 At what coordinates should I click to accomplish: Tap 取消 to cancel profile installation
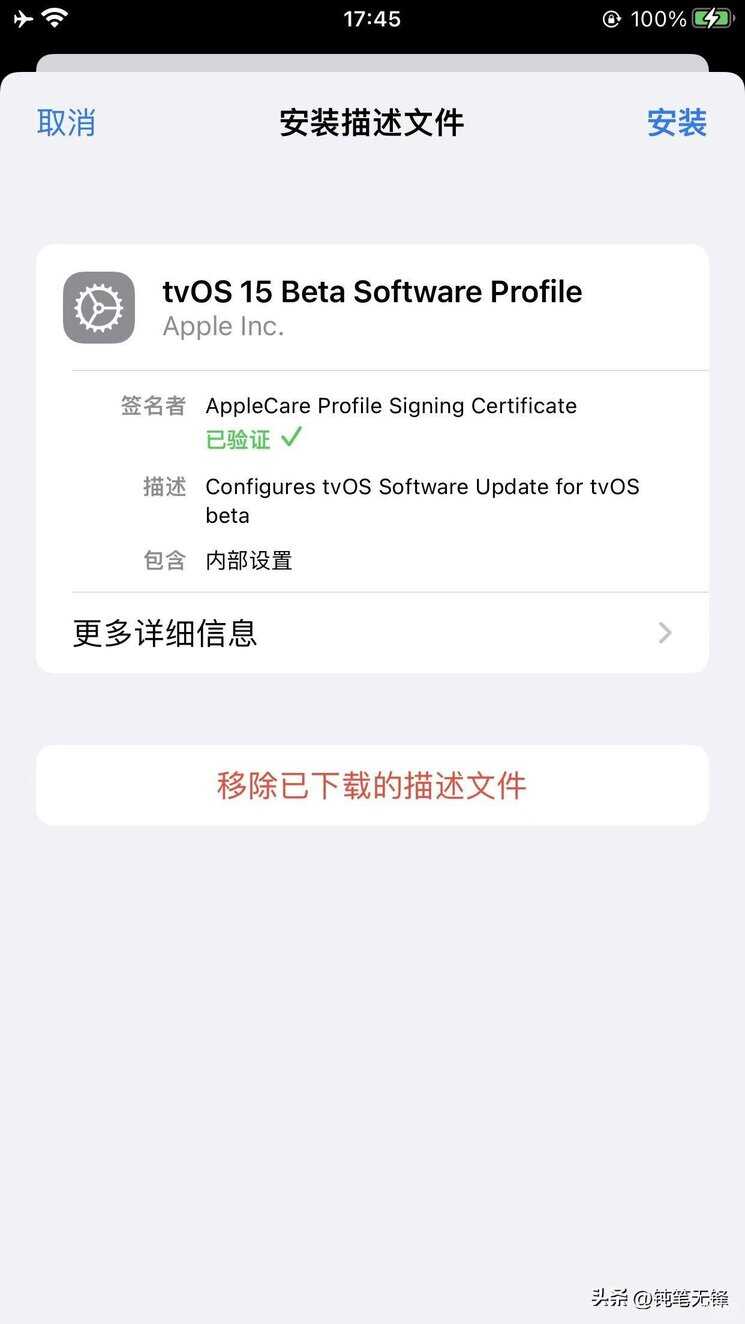(x=66, y=123)
